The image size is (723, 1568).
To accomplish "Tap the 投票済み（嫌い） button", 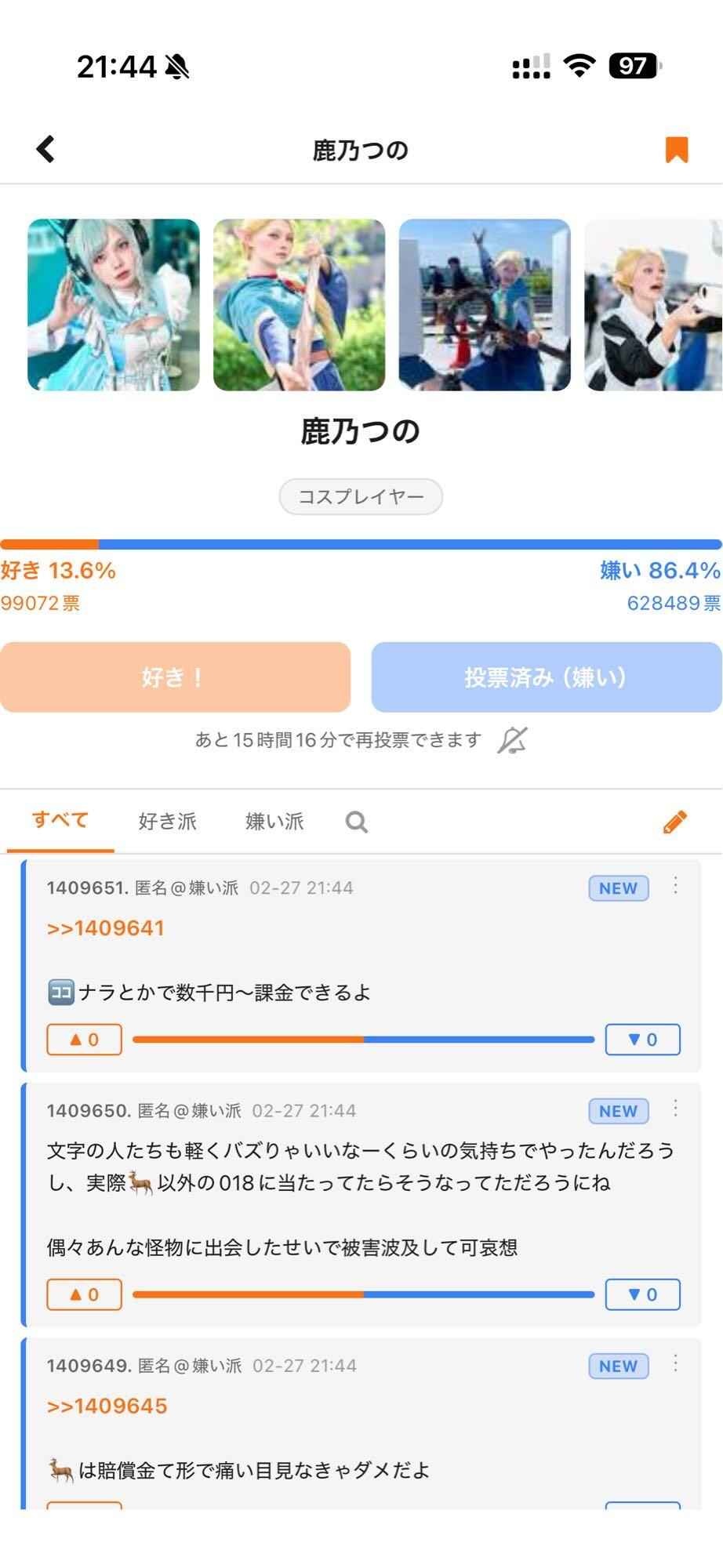I will click(546, 677).
